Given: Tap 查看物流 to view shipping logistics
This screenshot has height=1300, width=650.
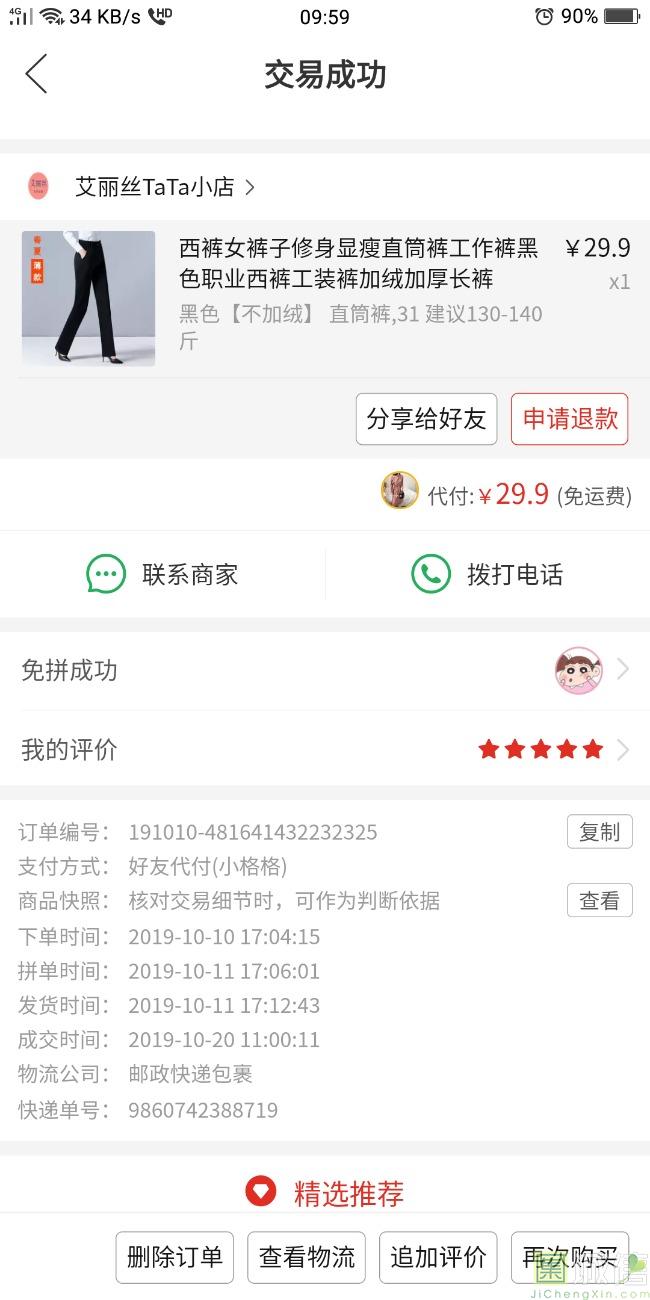Looking at the screenshot, I should 307,1257.
